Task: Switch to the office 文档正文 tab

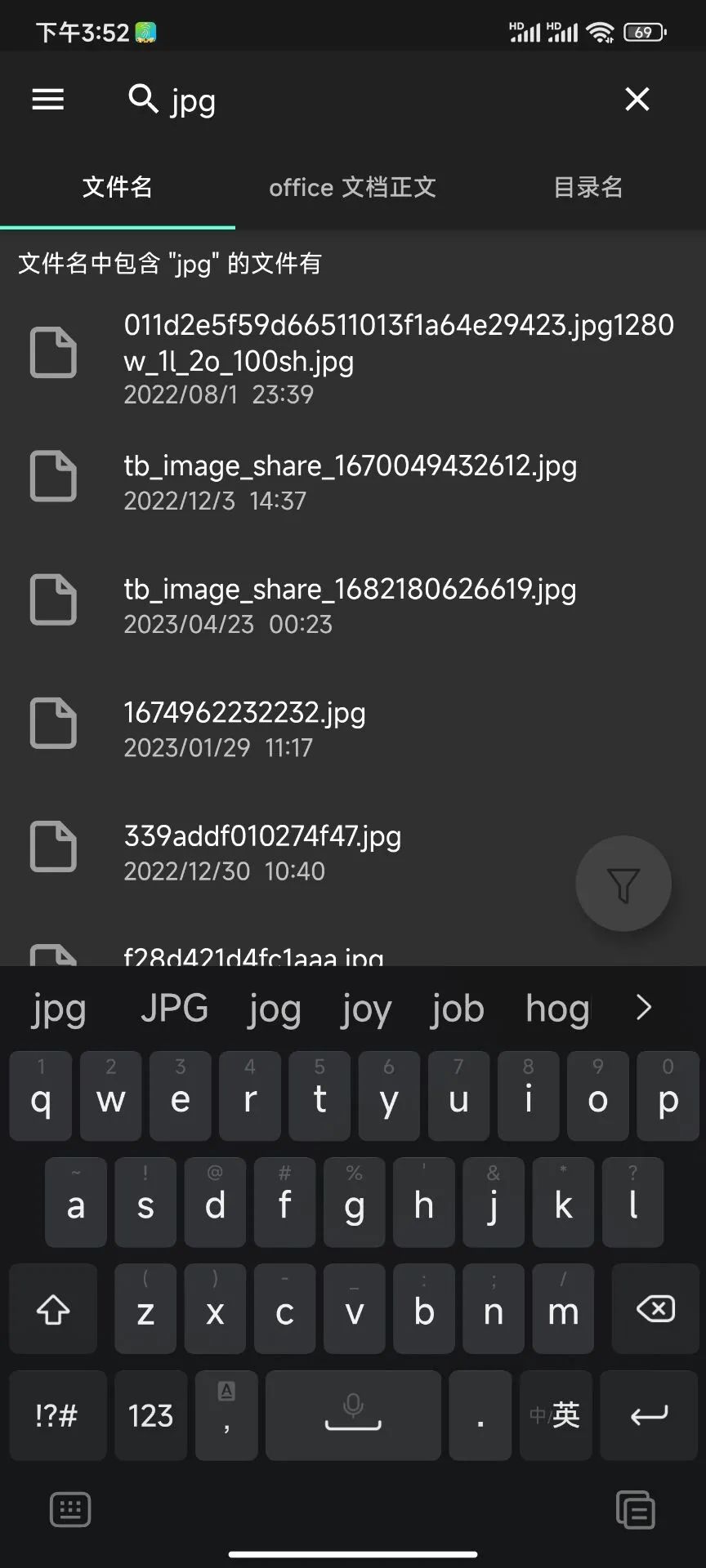Action: coord(352,187)
